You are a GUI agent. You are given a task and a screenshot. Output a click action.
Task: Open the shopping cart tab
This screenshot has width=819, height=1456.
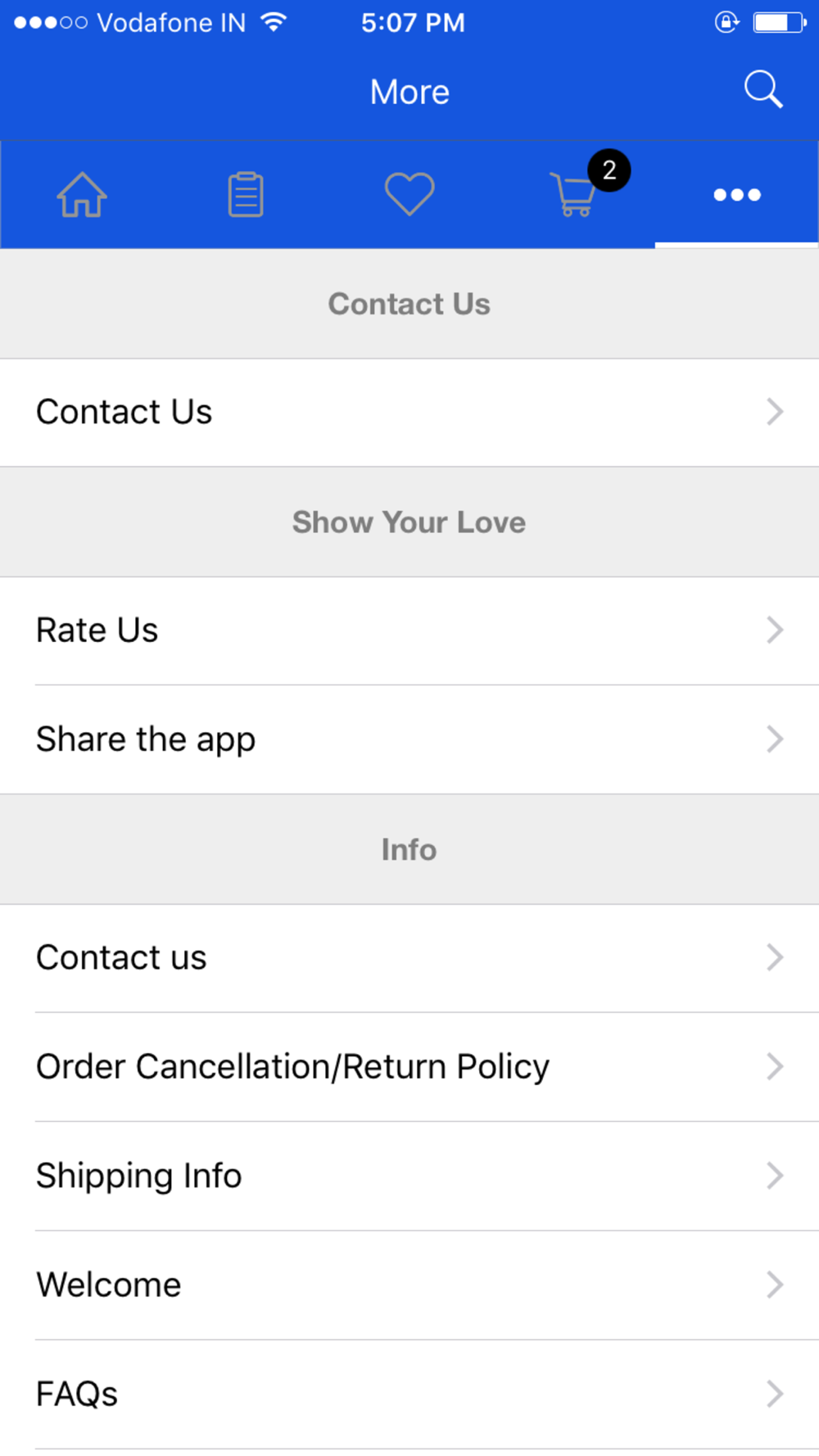click(575, 195)
